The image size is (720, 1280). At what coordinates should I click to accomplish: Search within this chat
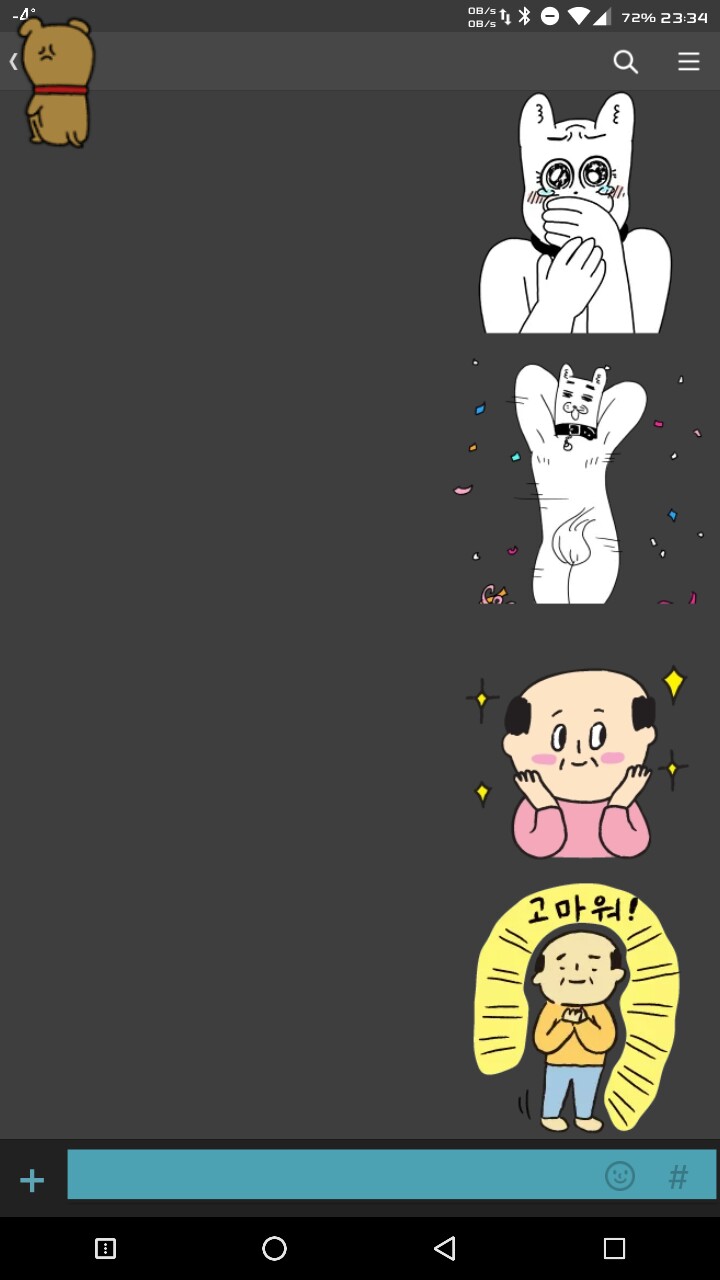626,62
